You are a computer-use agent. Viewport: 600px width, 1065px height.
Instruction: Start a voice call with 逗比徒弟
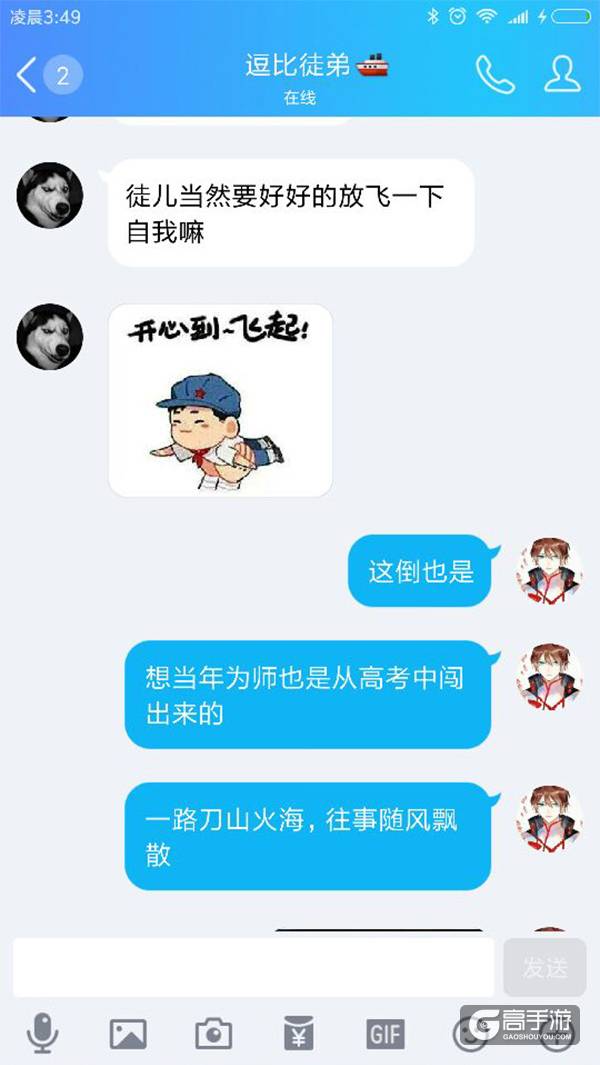[x=494, y=75]
